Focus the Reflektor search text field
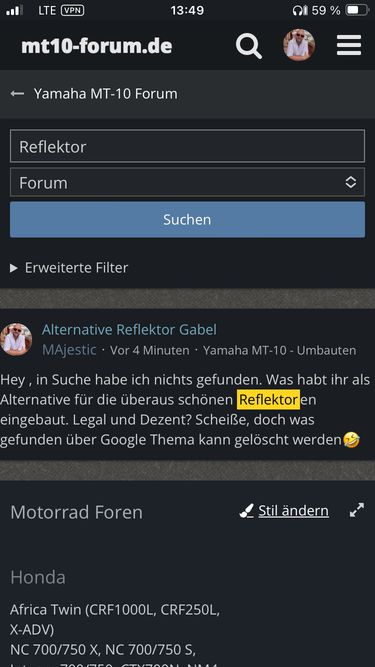375x667 pixels. (x=188, y=146)
